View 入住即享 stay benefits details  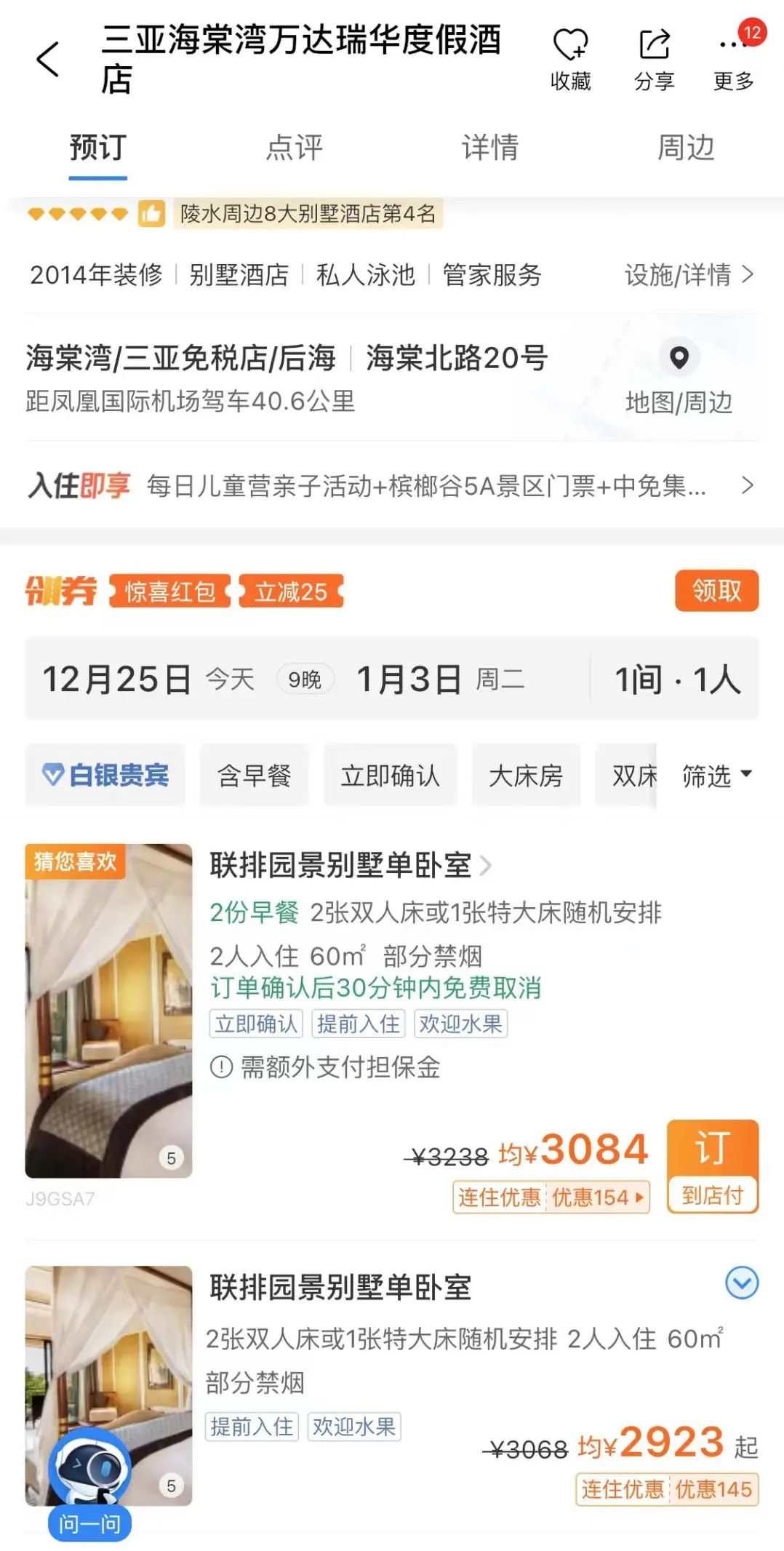[391, 485]
